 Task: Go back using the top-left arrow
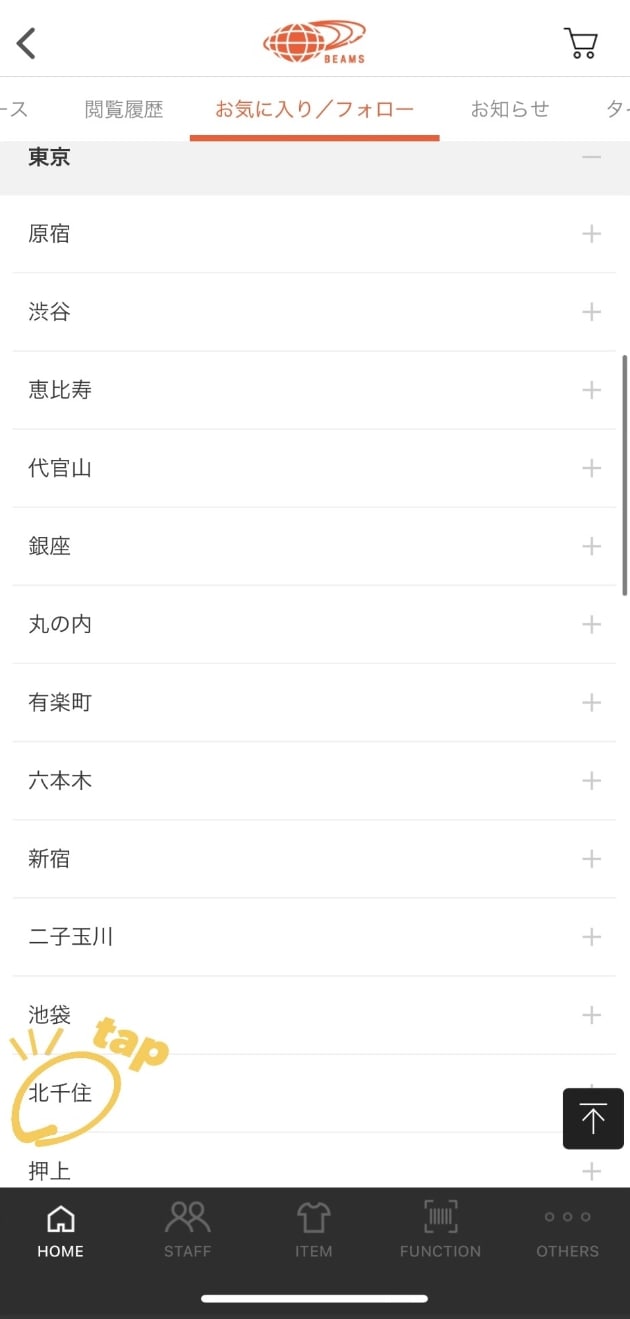click(26, 43)
